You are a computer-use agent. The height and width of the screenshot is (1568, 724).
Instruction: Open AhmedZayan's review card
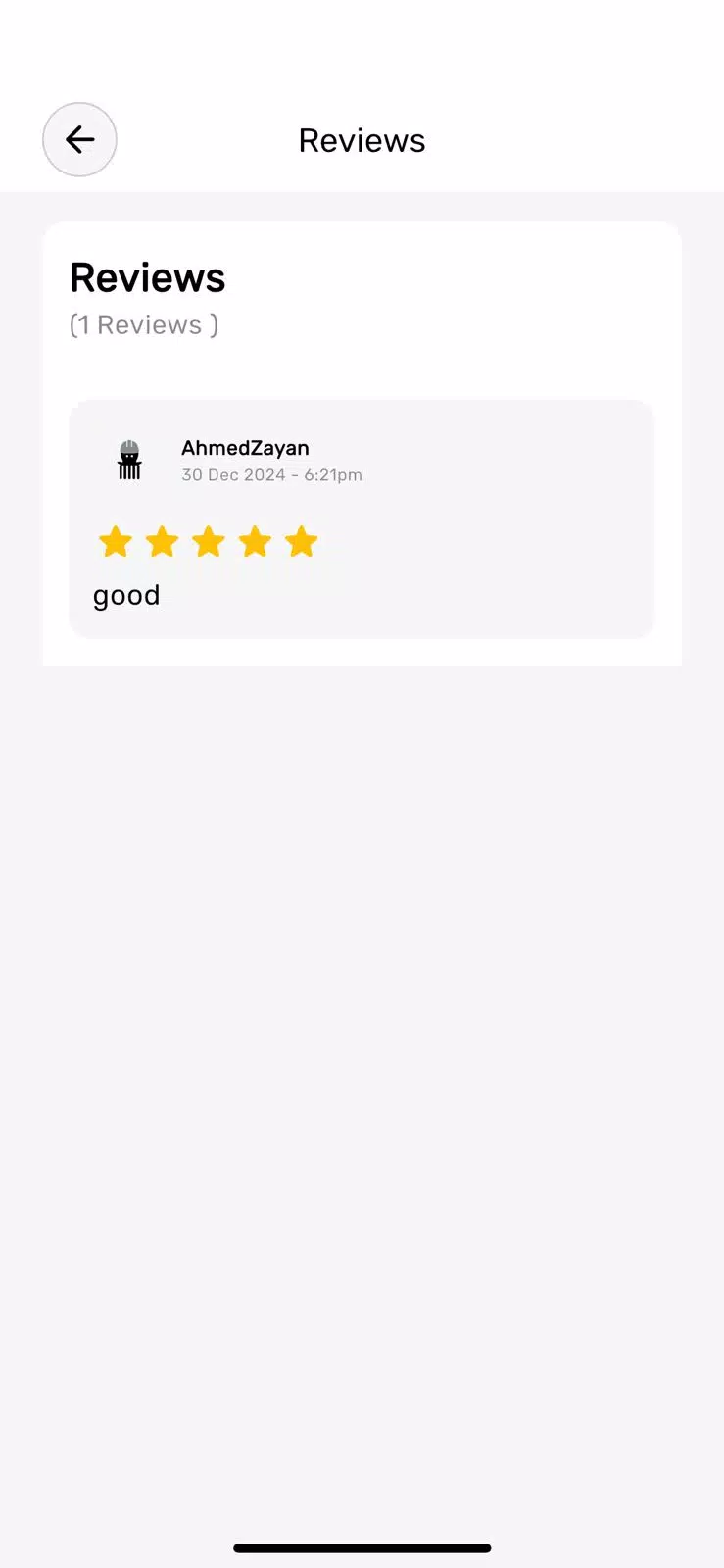[x=362, y=518]
